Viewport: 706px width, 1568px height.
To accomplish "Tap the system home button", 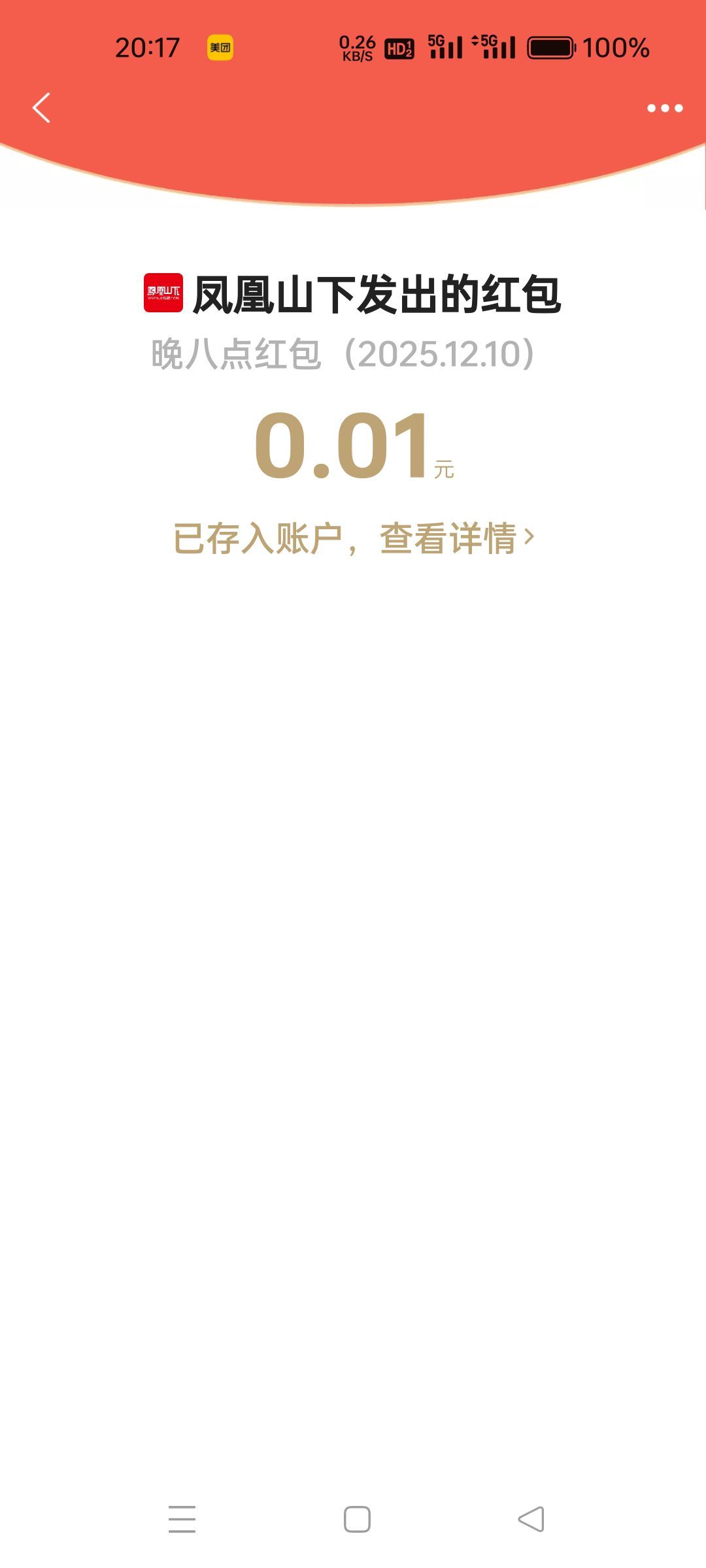I will click(x=357, y=1519).
